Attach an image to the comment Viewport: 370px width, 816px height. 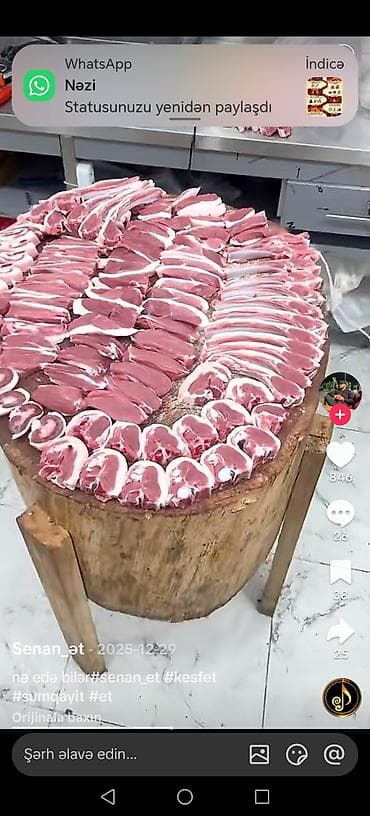[259, 754]
